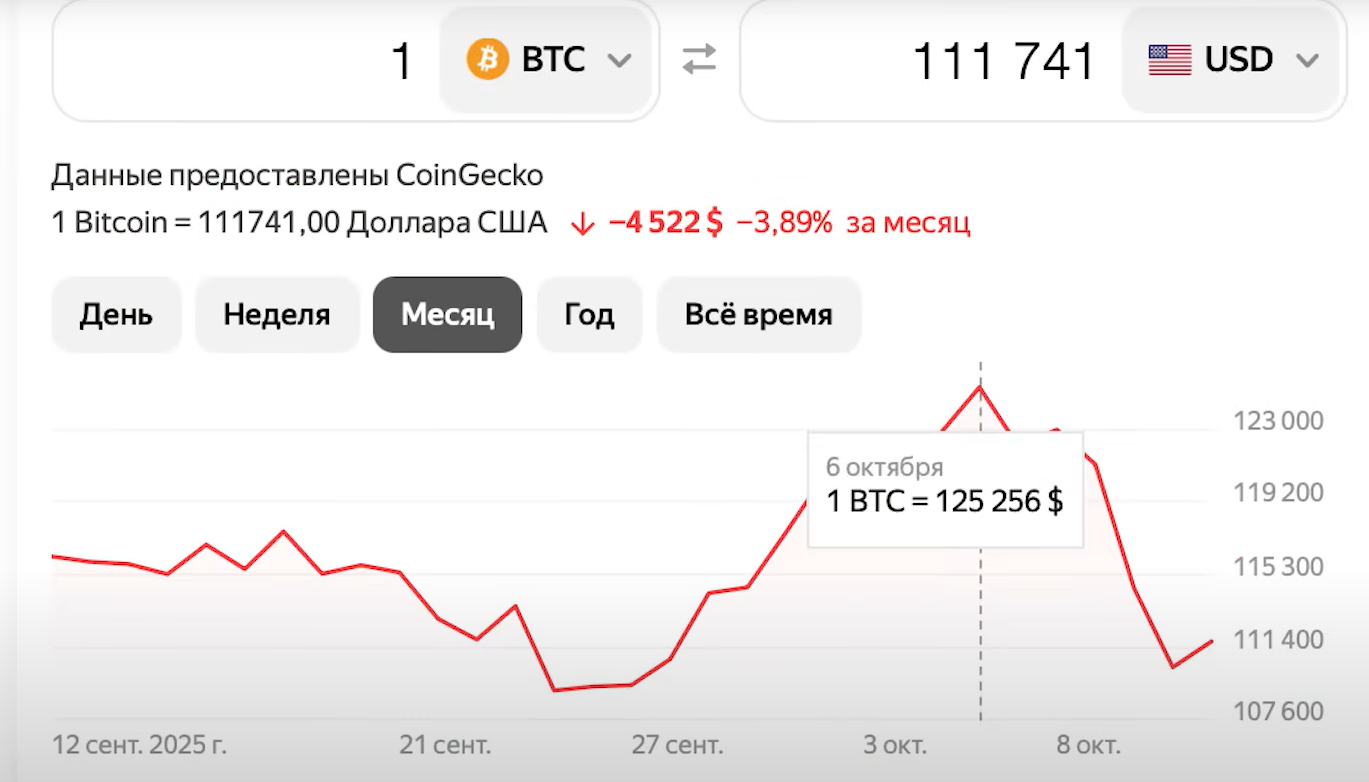Screen dimensions: 1369x782
Task: Edit the BTC amount field
Action: (x=246, y=60)
